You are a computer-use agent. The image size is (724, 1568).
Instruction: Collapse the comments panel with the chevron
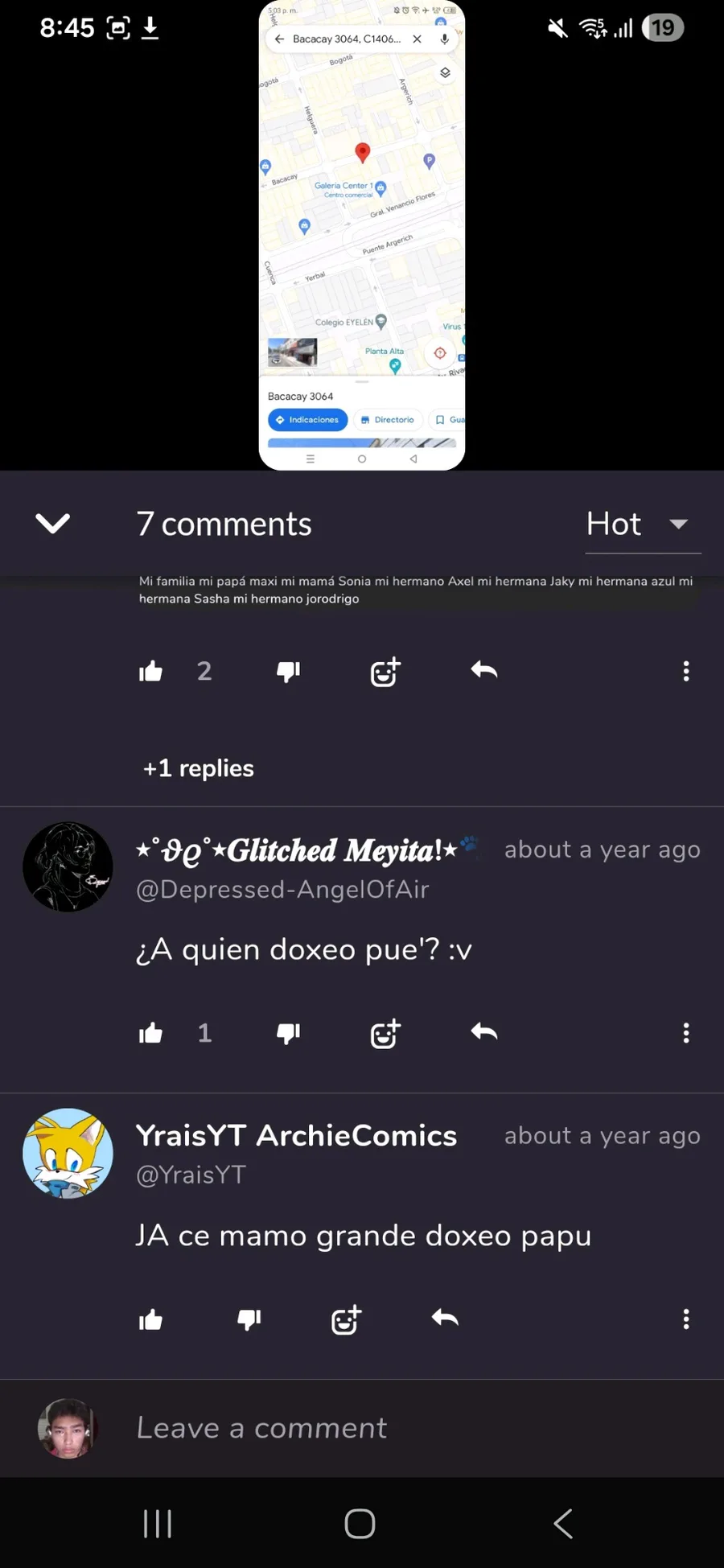point(53,524)
